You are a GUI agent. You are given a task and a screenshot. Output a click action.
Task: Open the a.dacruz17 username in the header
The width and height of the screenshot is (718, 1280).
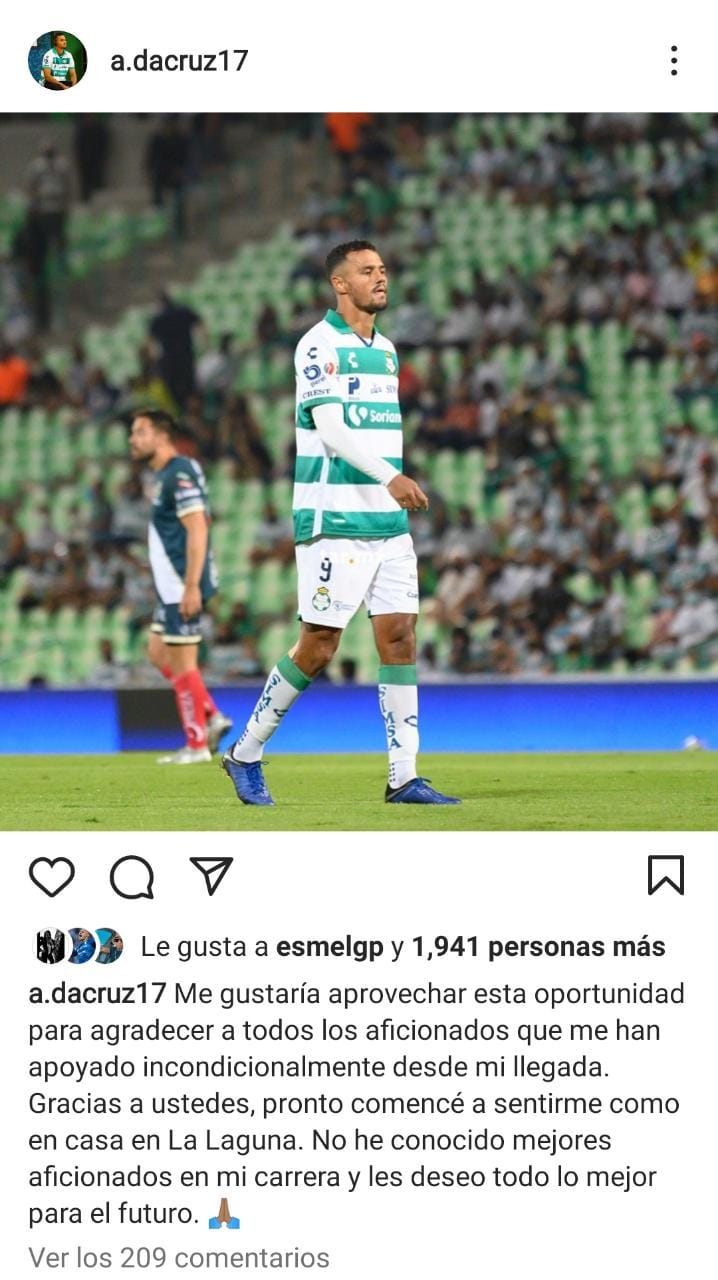point(179,61)
